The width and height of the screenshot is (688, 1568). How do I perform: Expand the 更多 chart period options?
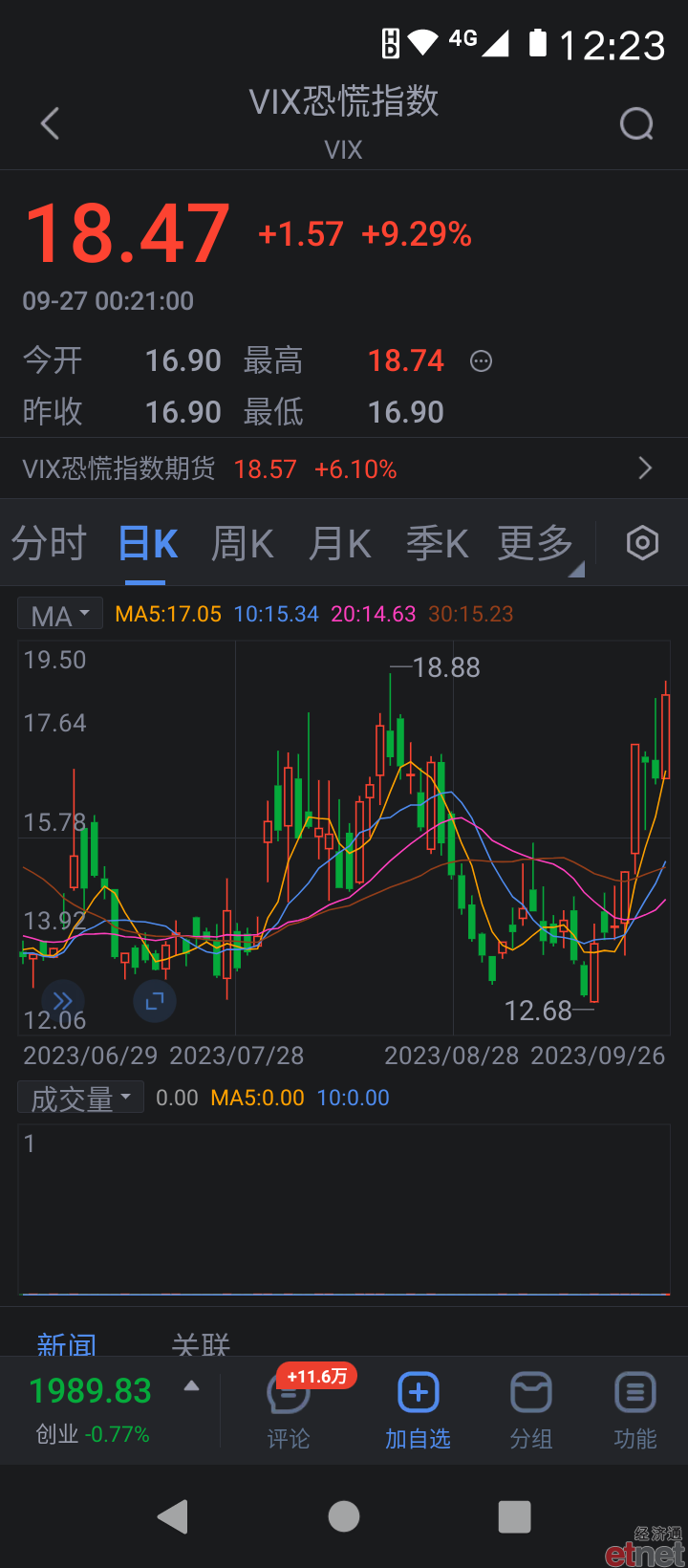point(536,544)
